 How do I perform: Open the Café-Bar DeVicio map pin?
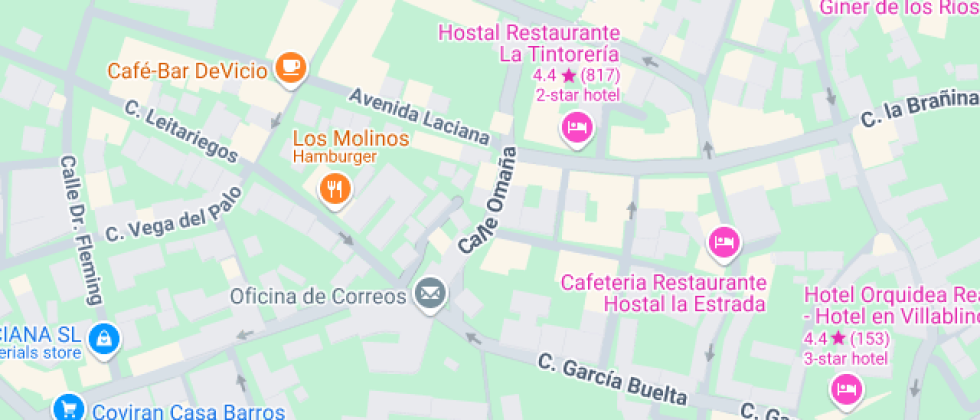click(x=291, y=67)
